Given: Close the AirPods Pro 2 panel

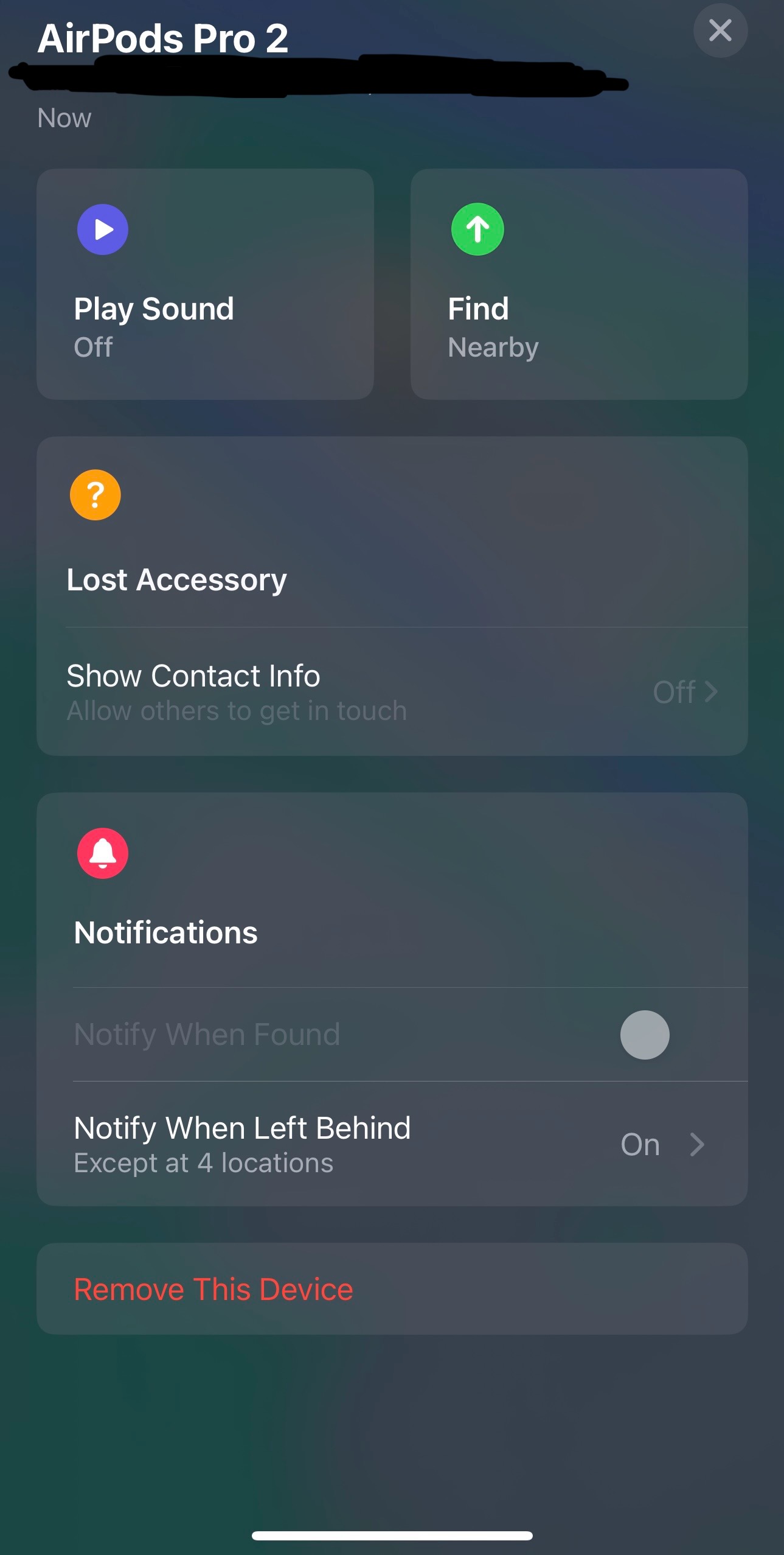Looking at the screenshot, I should 720,30.
